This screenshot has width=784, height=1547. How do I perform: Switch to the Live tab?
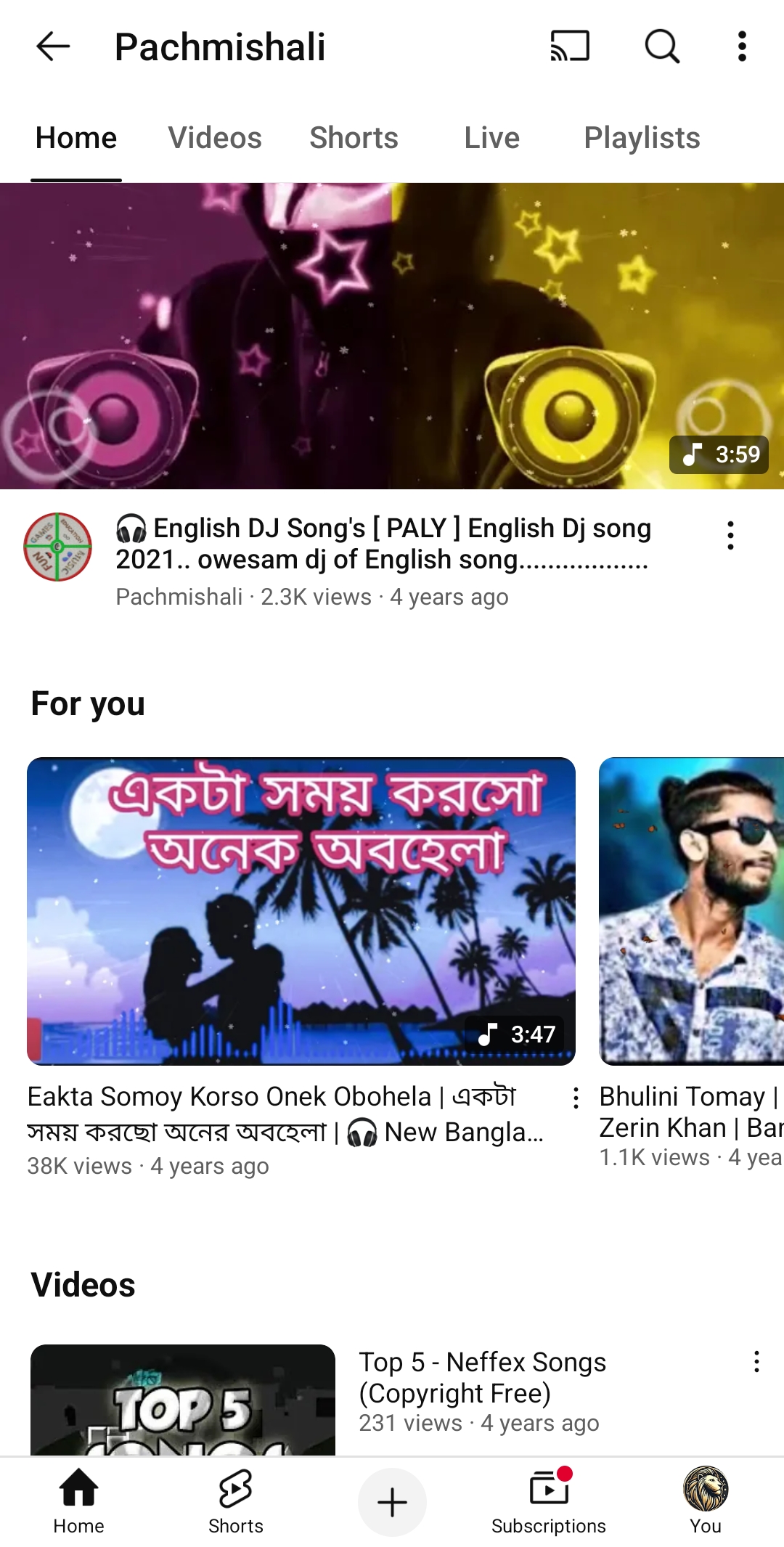coord(491,138)
